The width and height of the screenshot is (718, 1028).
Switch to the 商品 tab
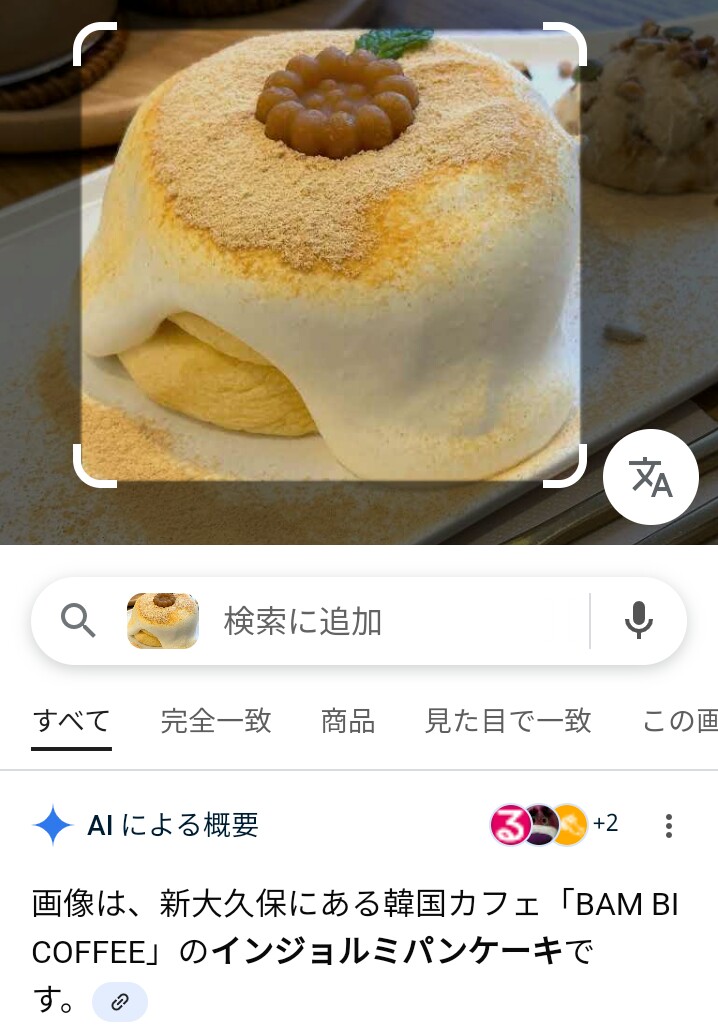tap(348, 720)
